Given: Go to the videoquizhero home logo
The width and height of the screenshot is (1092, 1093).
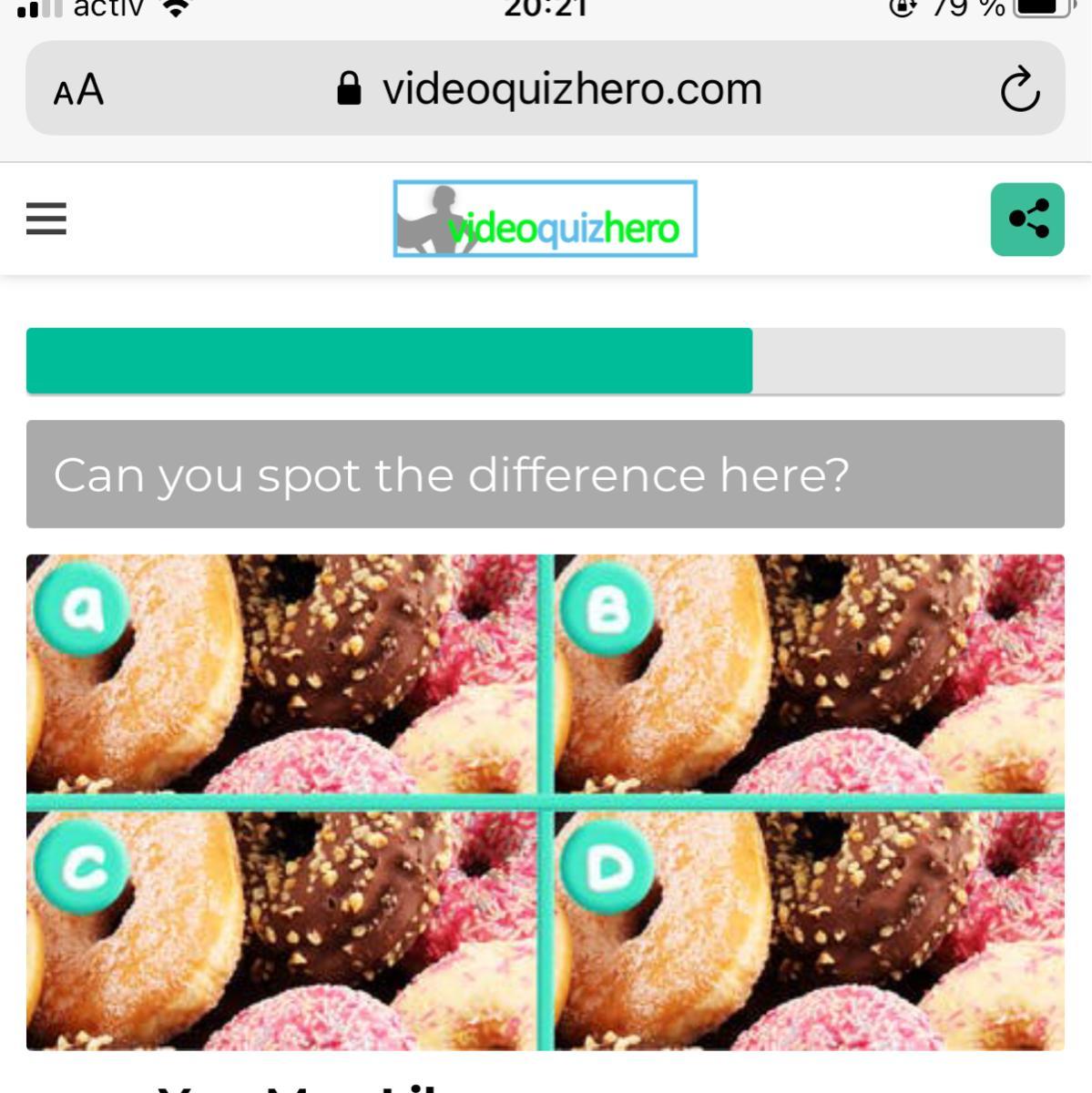Looking at the screenshot, I should (545, 219).
